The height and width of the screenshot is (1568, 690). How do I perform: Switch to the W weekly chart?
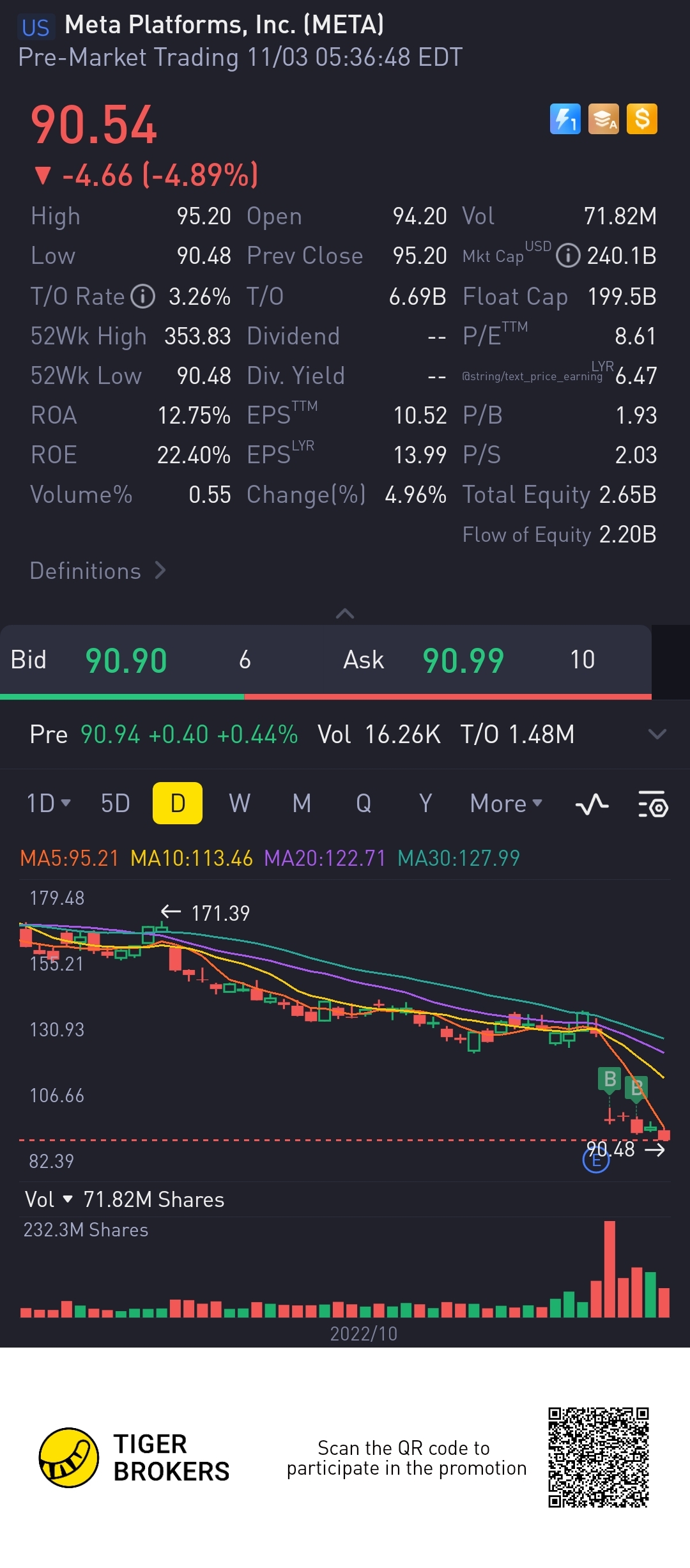point(240,803)
